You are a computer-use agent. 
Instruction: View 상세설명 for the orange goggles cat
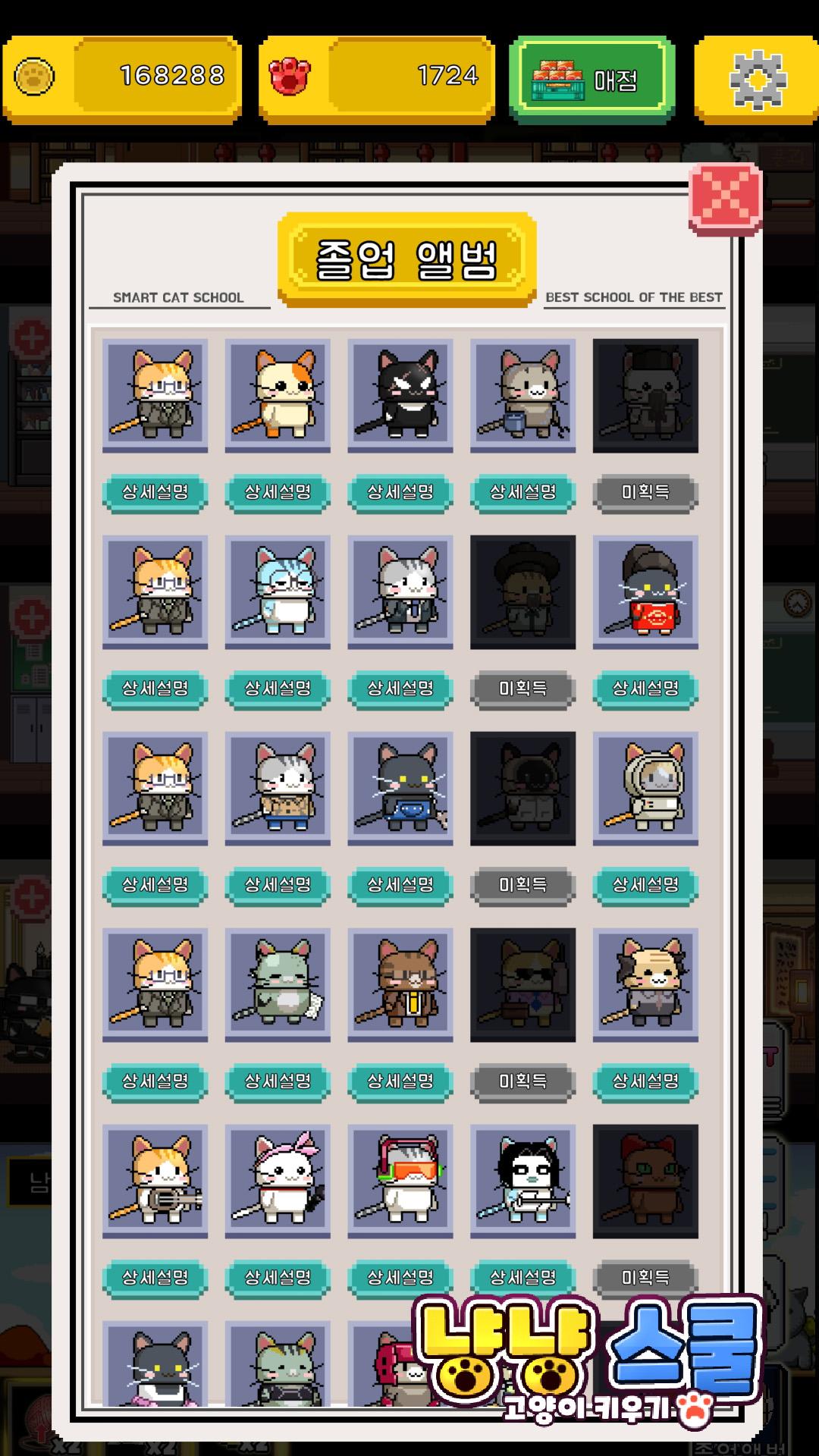(x=400, y=1278)
